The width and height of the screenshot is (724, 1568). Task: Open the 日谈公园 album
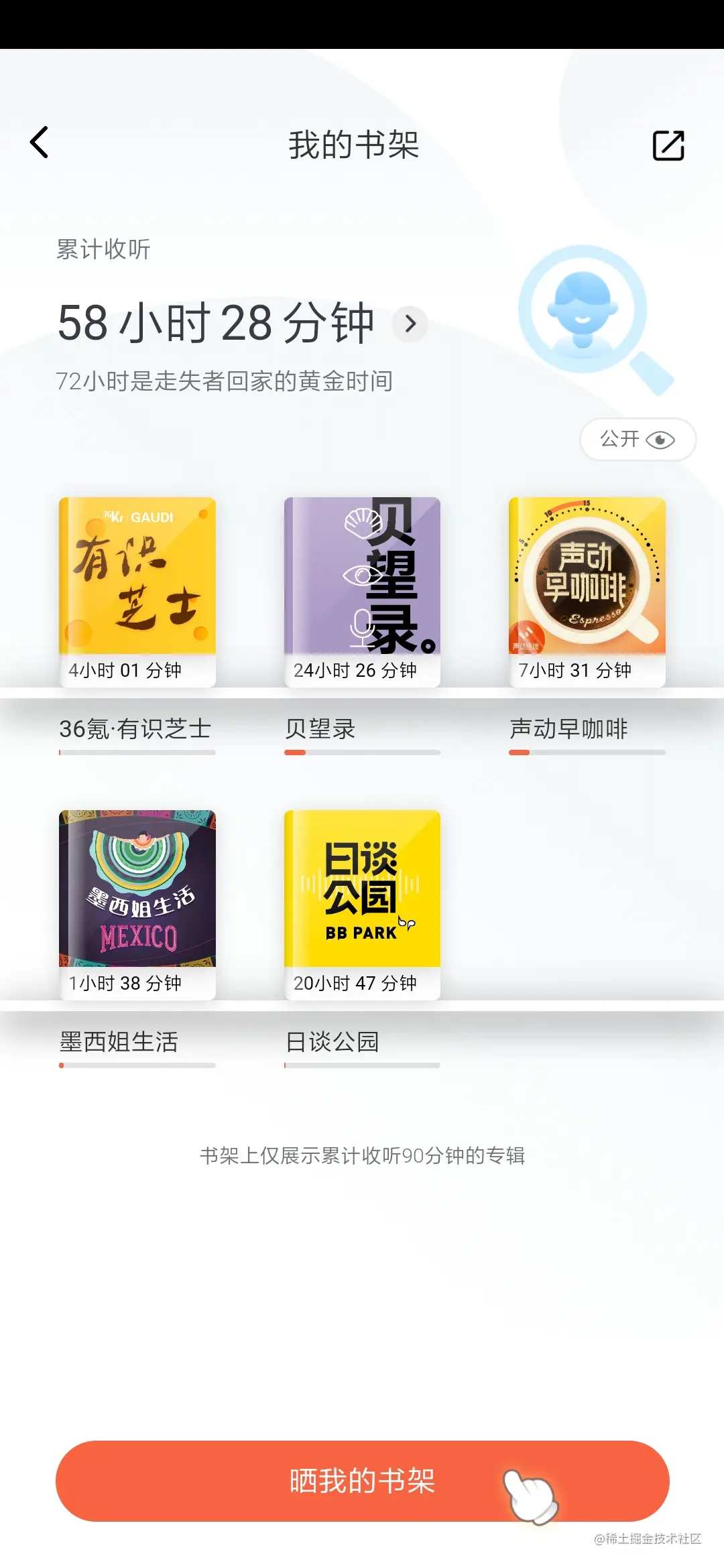click(362, 889)
